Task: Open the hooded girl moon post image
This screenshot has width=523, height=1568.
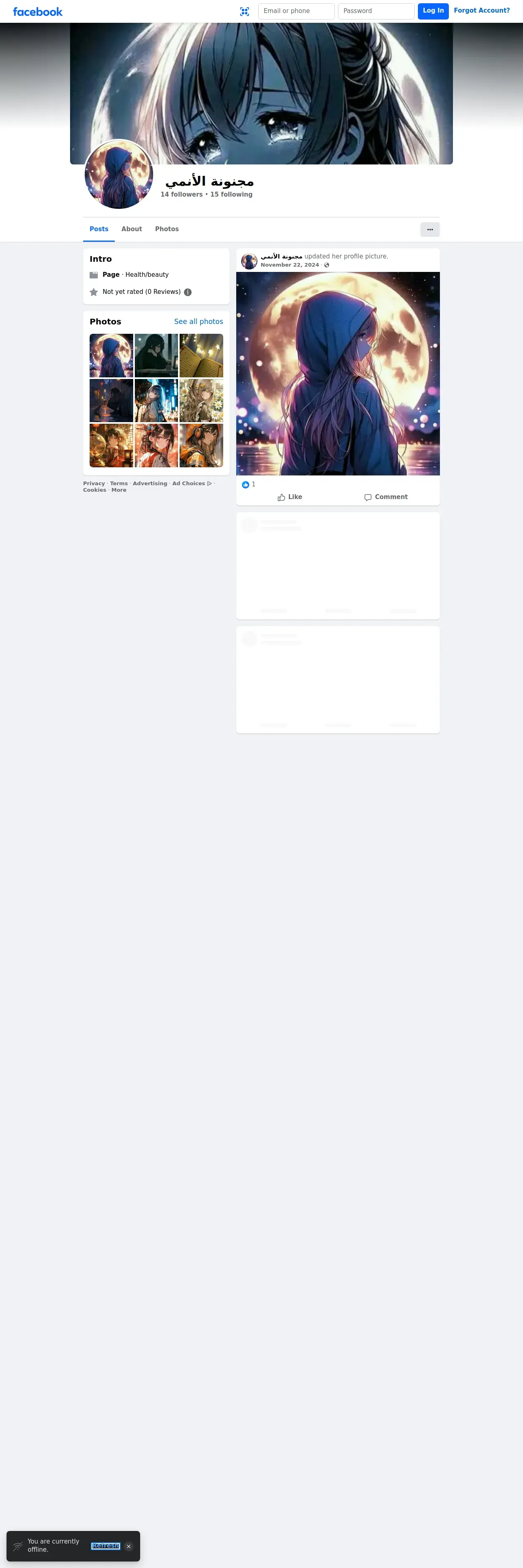Action: [338, 374]
